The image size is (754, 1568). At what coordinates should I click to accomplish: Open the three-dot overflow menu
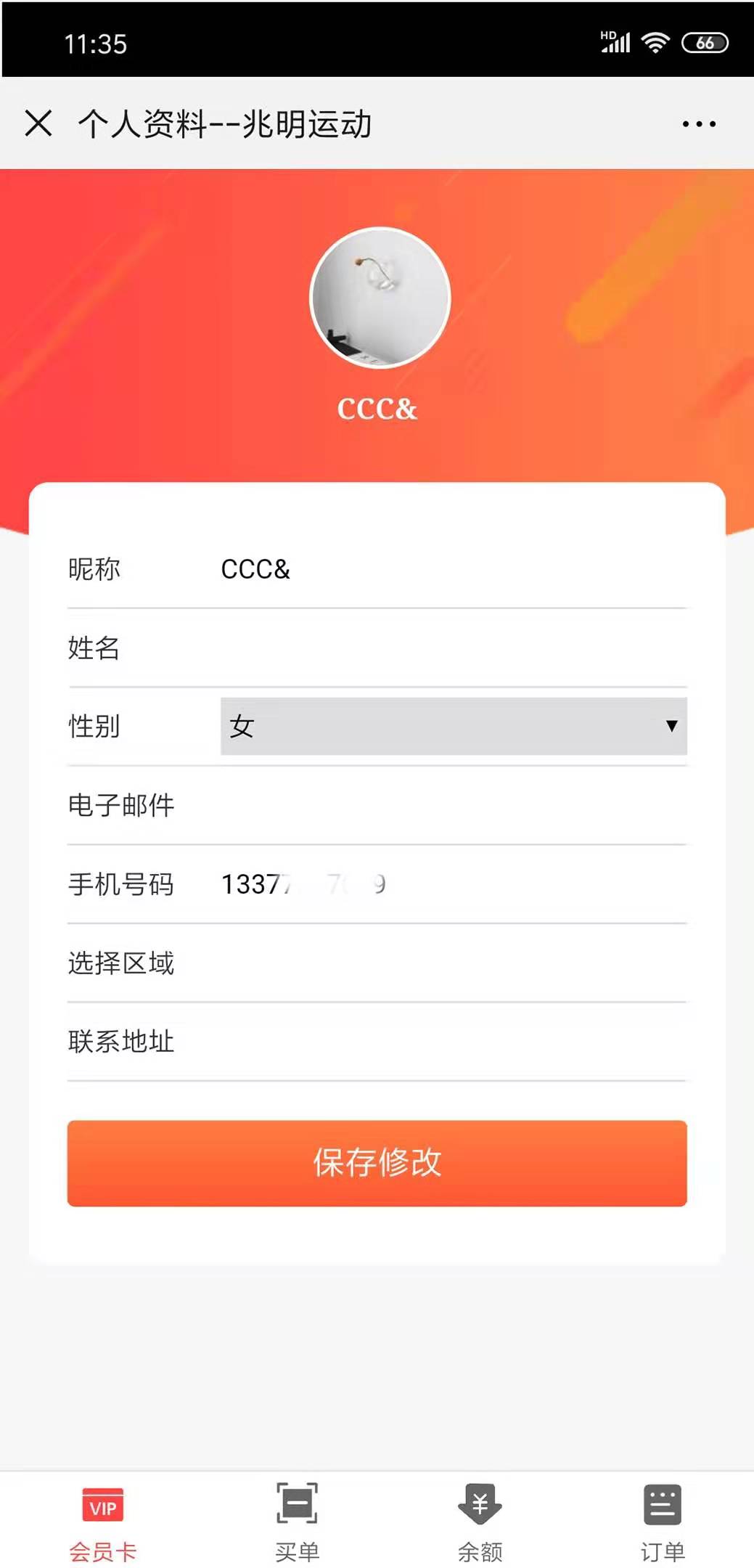tap(698, 124)
